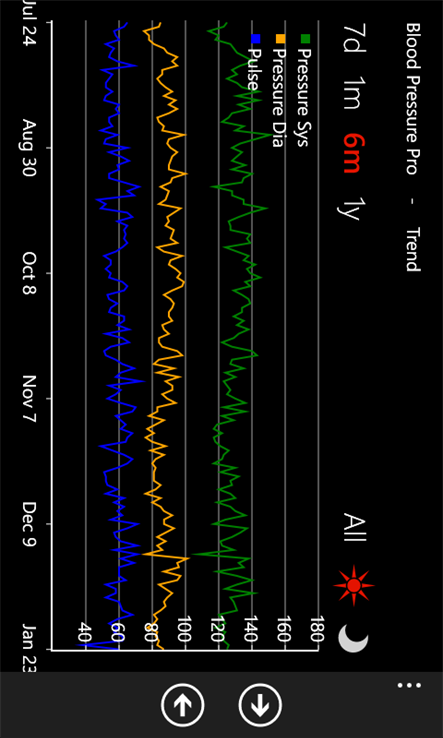Show All readings filter

click(x=354, y=527)
